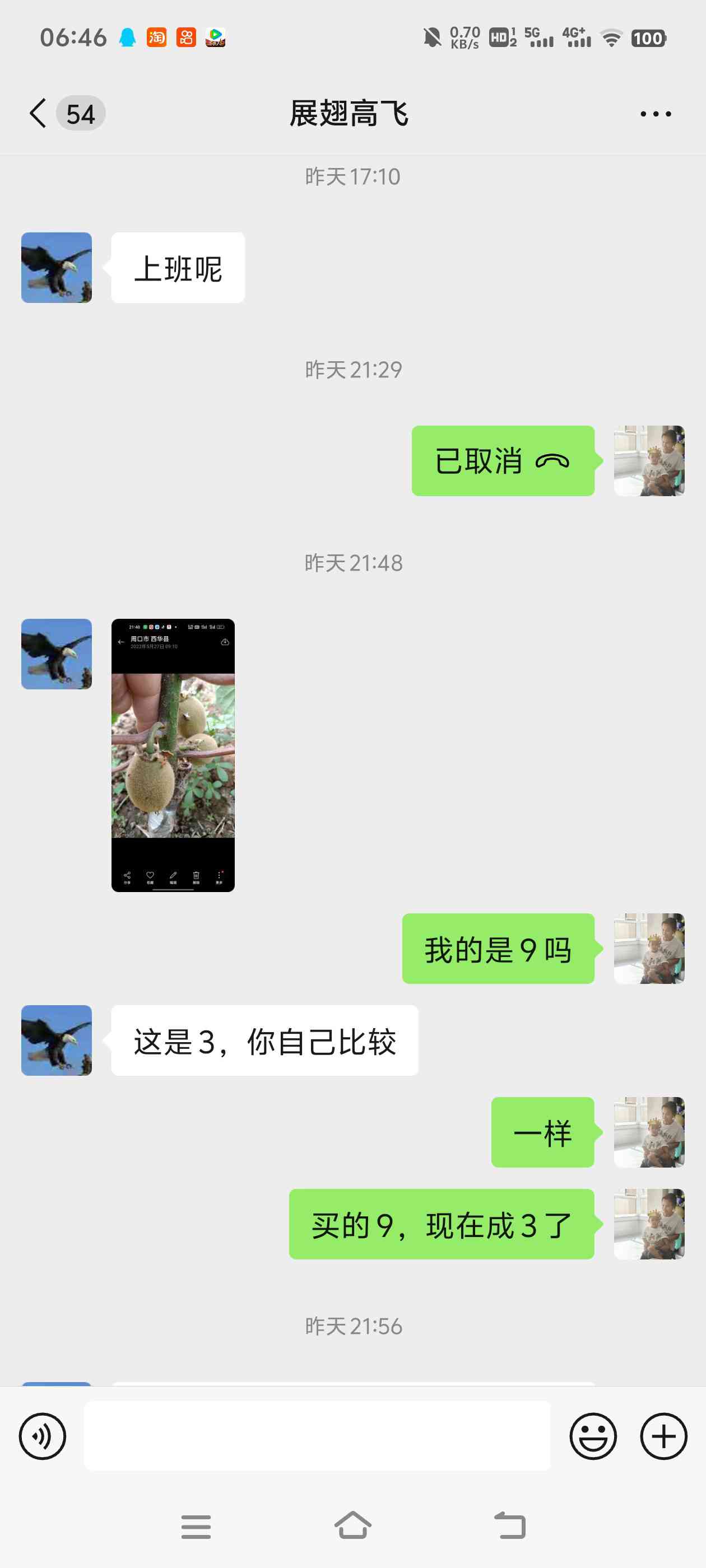The image size is (706, 1568).
Task: Open the recent apps menu button
Action: [196, 1527]
